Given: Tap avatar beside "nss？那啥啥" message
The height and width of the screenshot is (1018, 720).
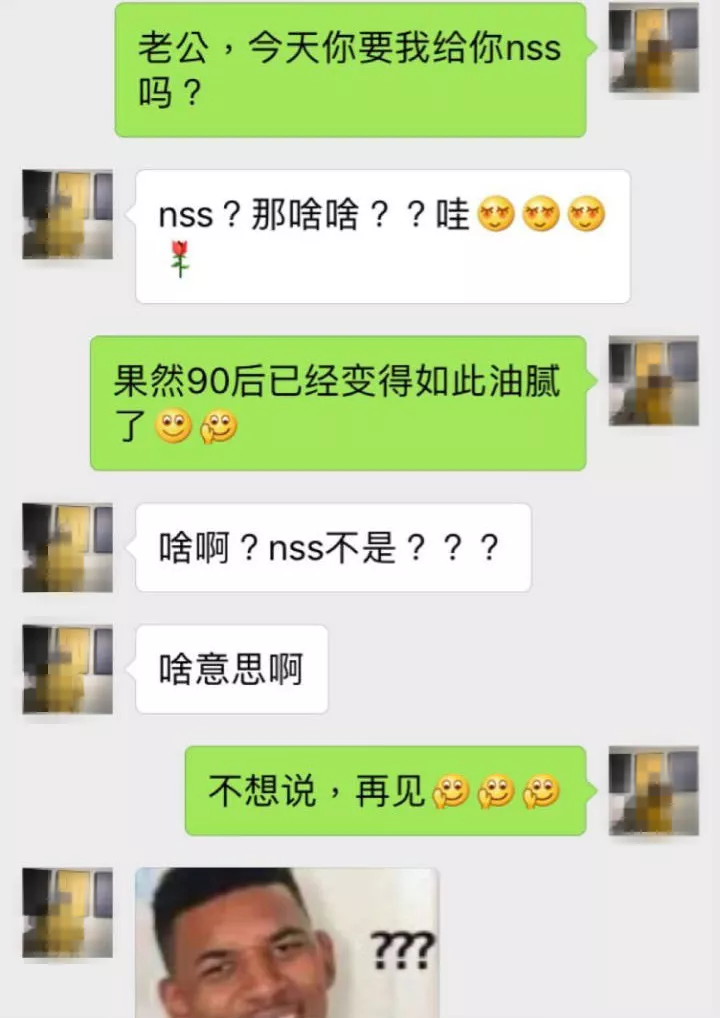Looking at the screenshot, I should coord(67,215).
